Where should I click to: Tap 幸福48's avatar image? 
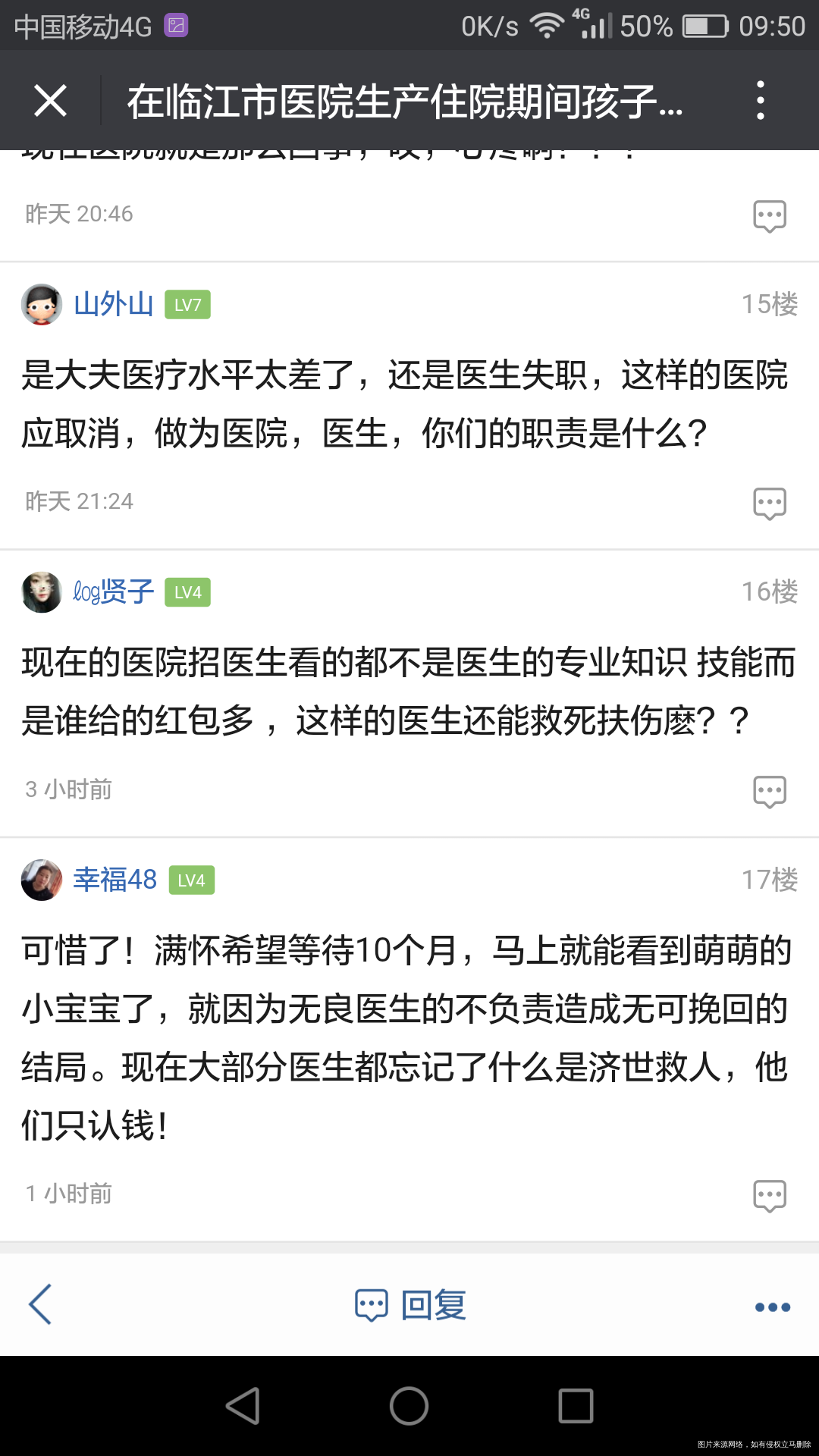point(42,880)
